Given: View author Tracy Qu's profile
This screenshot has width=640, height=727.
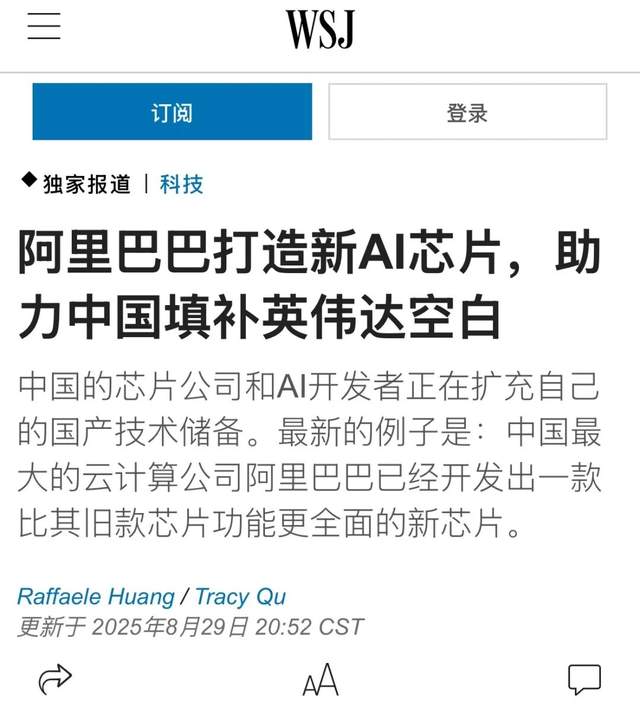Looking at the screenshot, I should 240,597.
